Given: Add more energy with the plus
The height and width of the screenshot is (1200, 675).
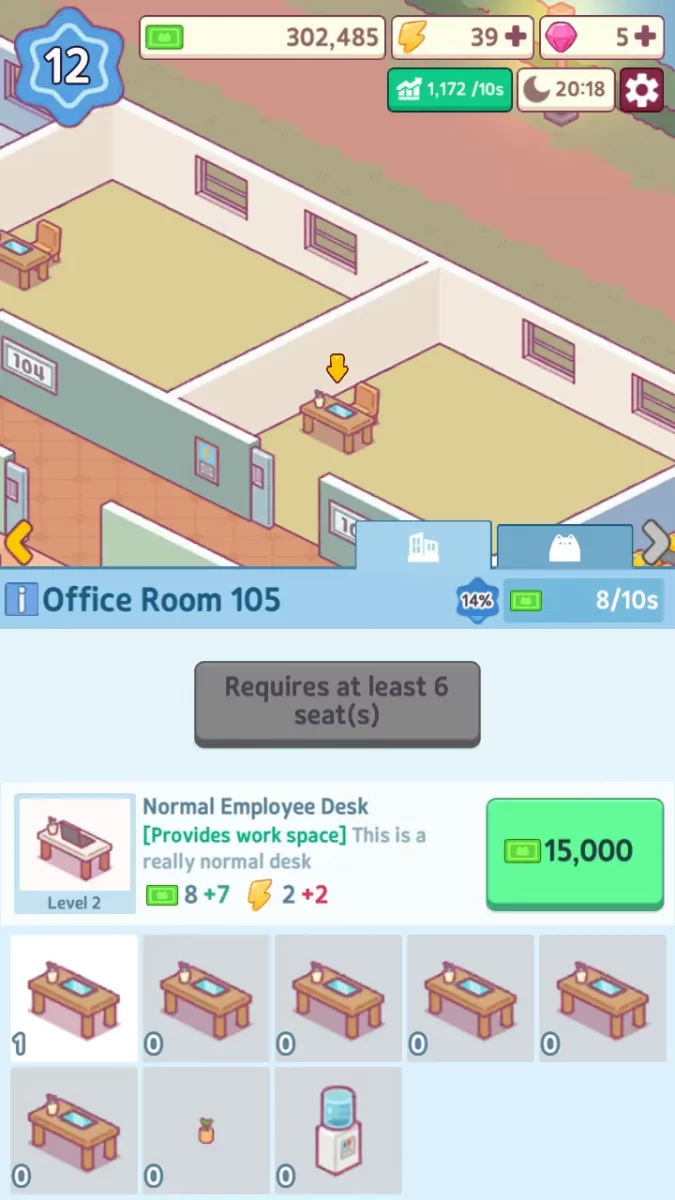Looking at the screenshot, I should (x=516, y=38).
